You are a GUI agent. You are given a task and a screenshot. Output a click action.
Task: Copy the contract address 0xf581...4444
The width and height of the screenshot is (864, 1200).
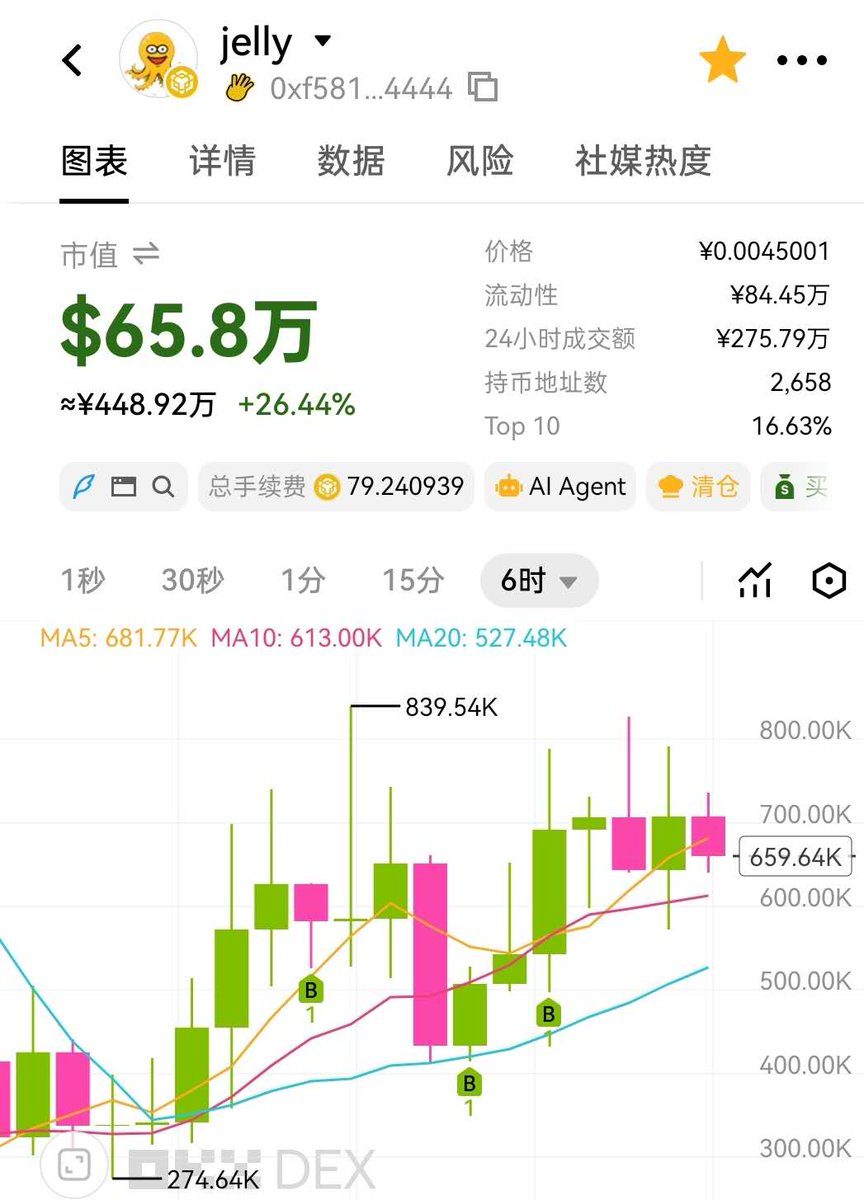[483, 88]
